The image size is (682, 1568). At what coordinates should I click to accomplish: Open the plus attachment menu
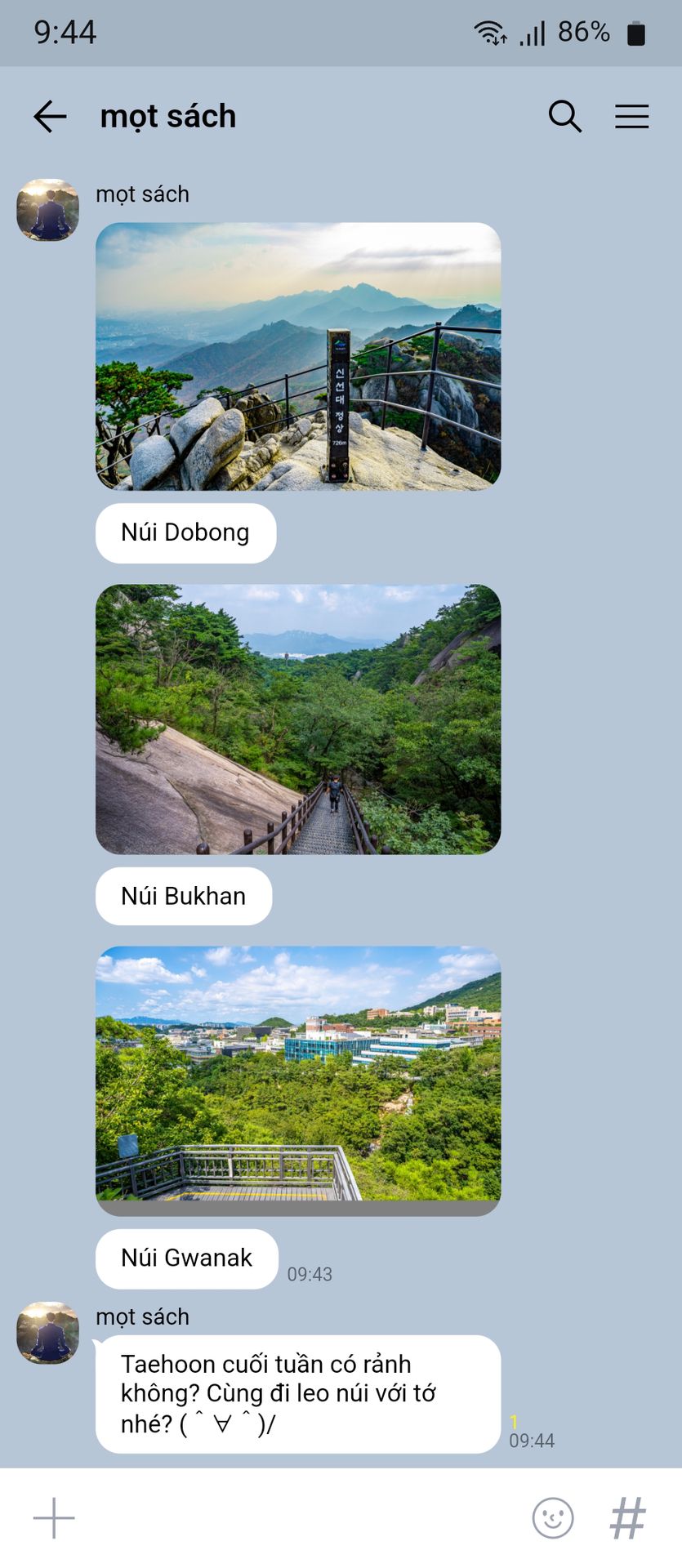54,1517
